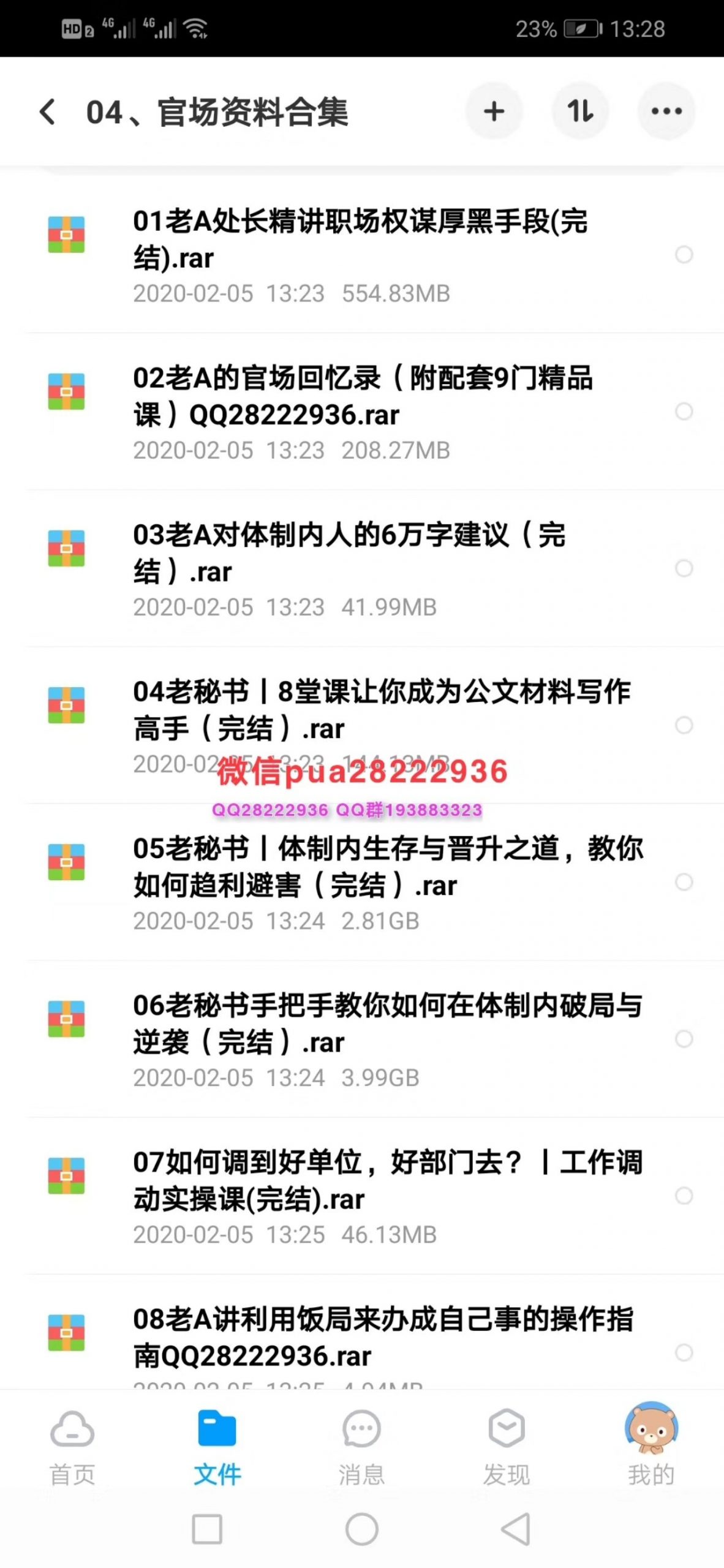Tap the plus icon to add a file

tap(494, 111)
